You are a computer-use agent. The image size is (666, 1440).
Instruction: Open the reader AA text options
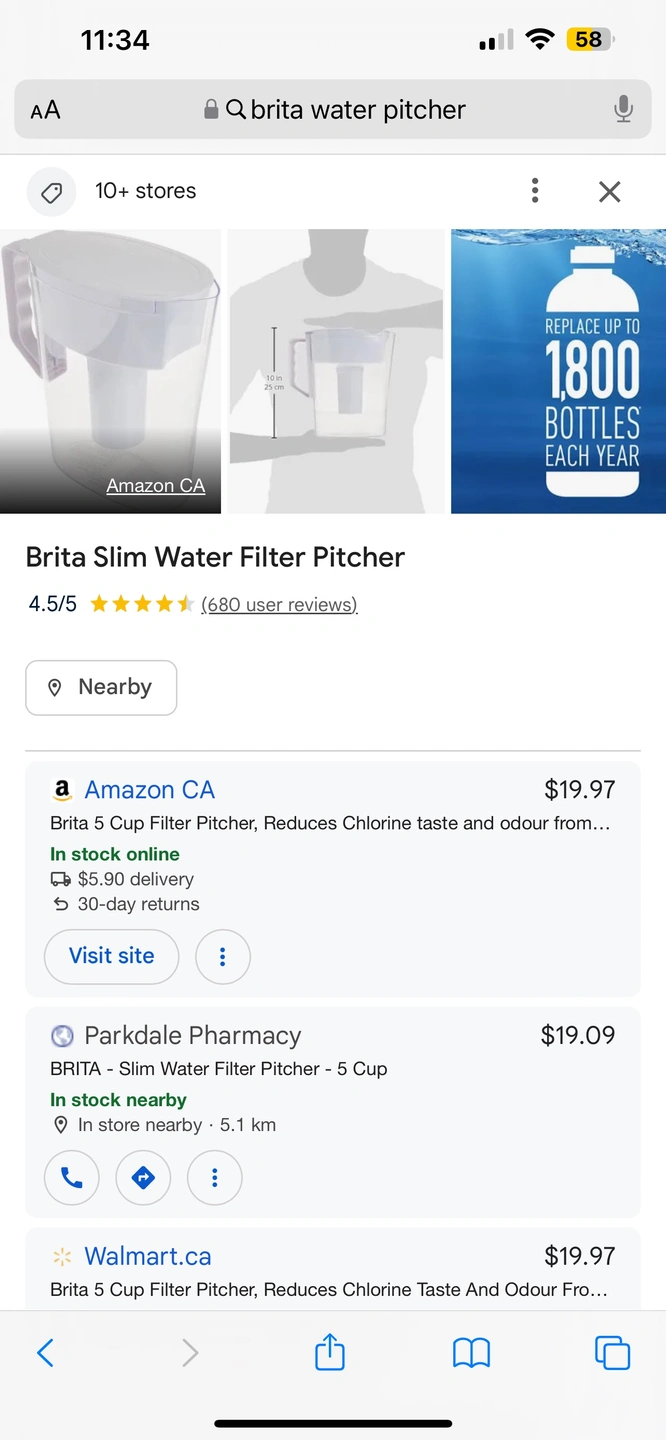point(46,110)
